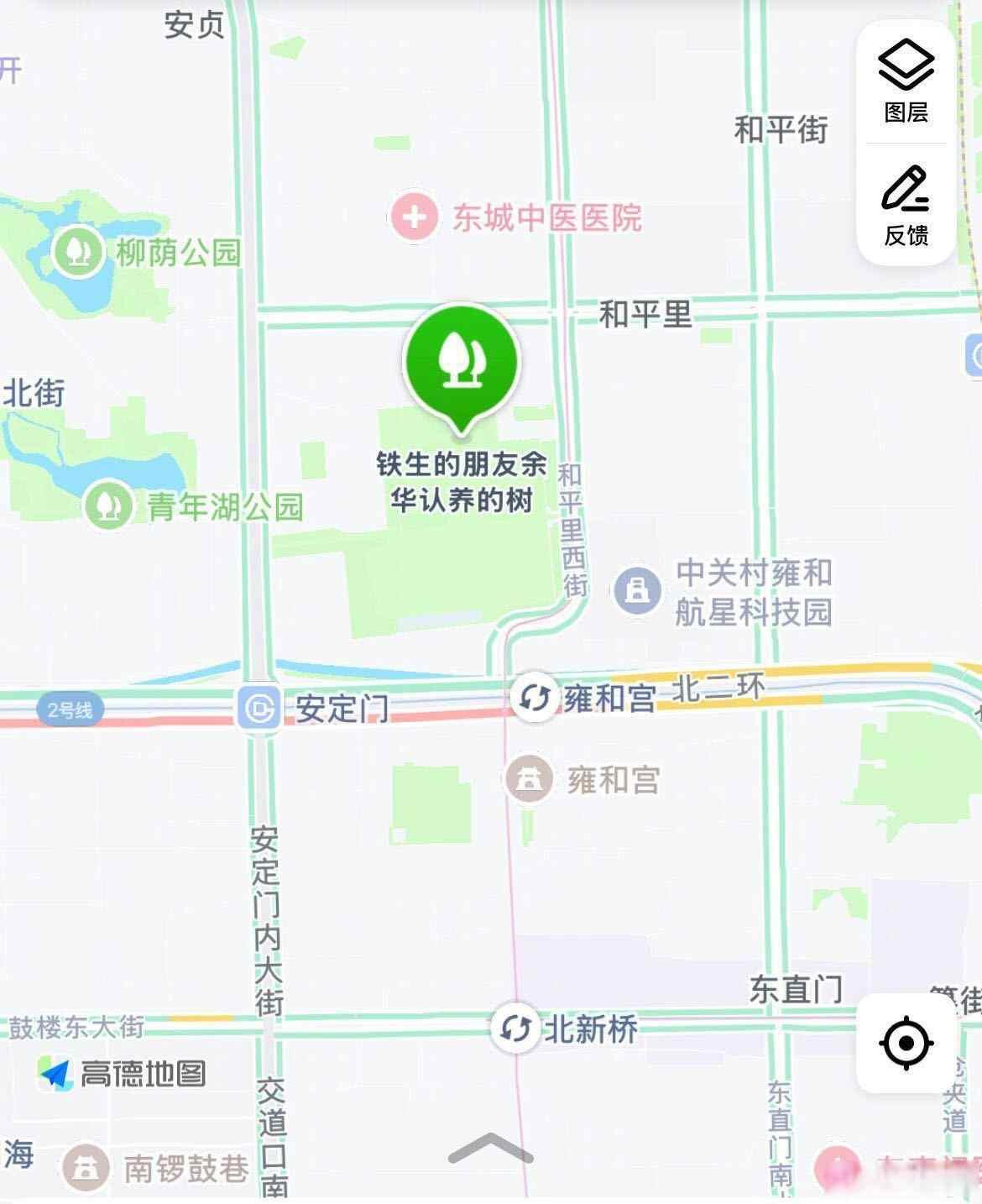The height and width of the screenshot is (1204, 982).
Task: Recenter map on my current location
Action: [906, 1044]
